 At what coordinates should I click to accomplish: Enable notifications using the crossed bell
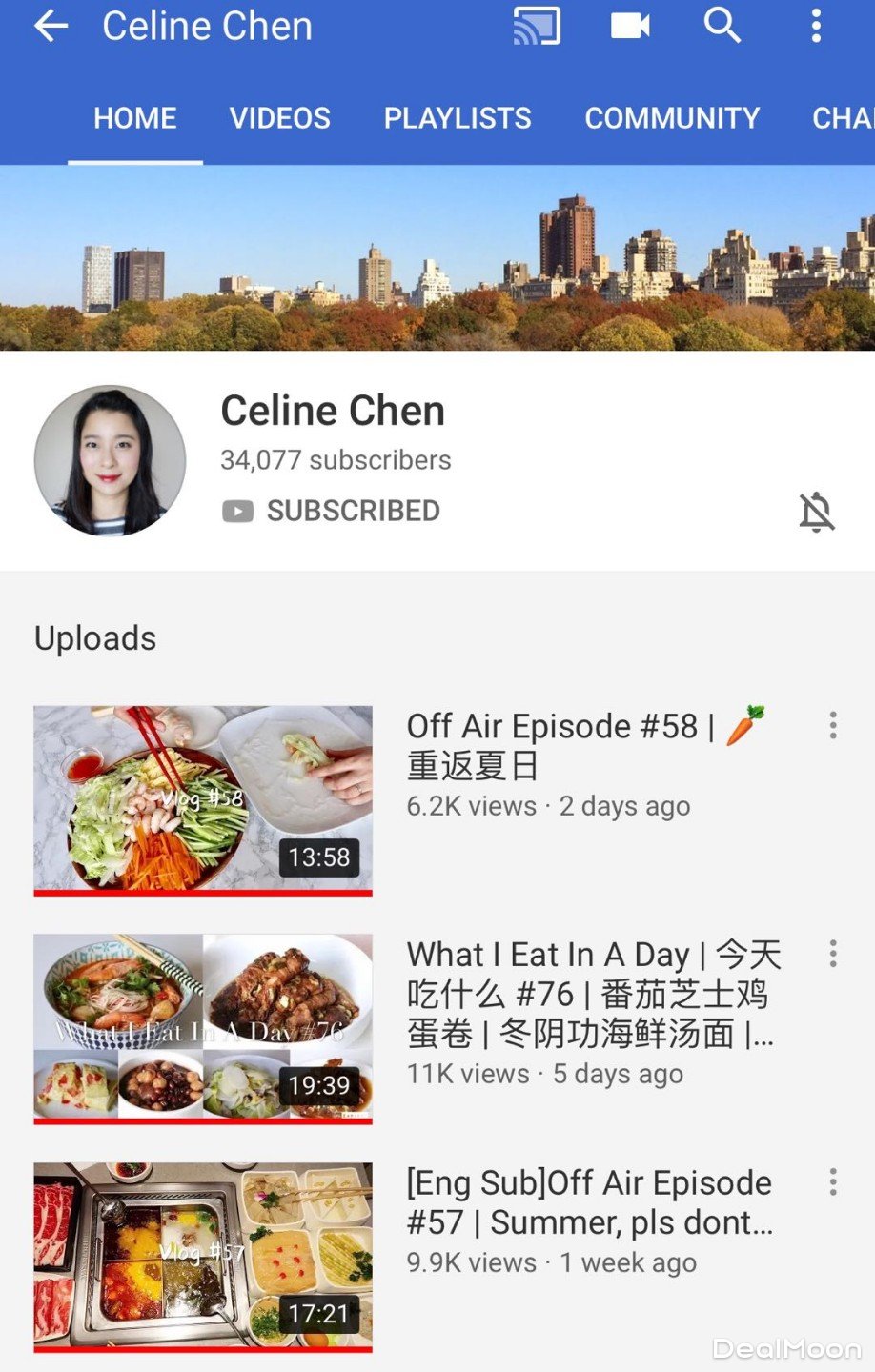pyautogui.click(x=815, y=511)
